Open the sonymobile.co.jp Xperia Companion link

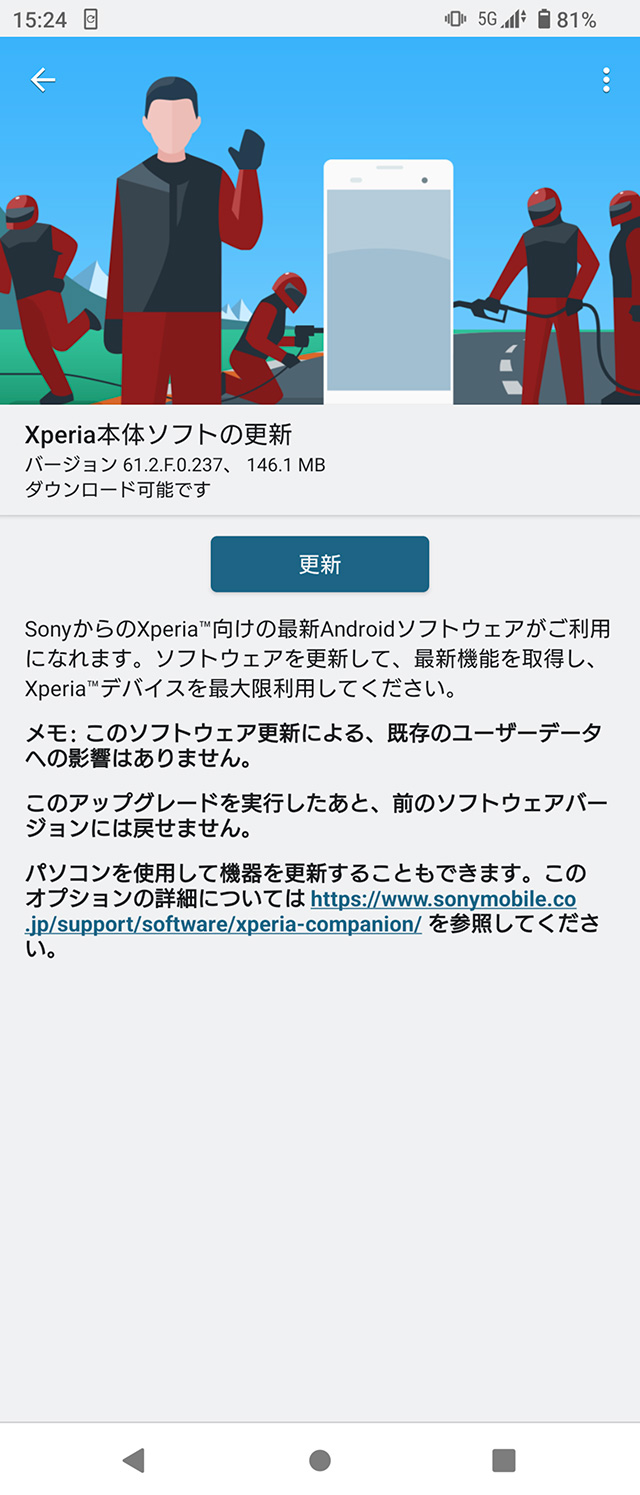(x=443, y=899)
